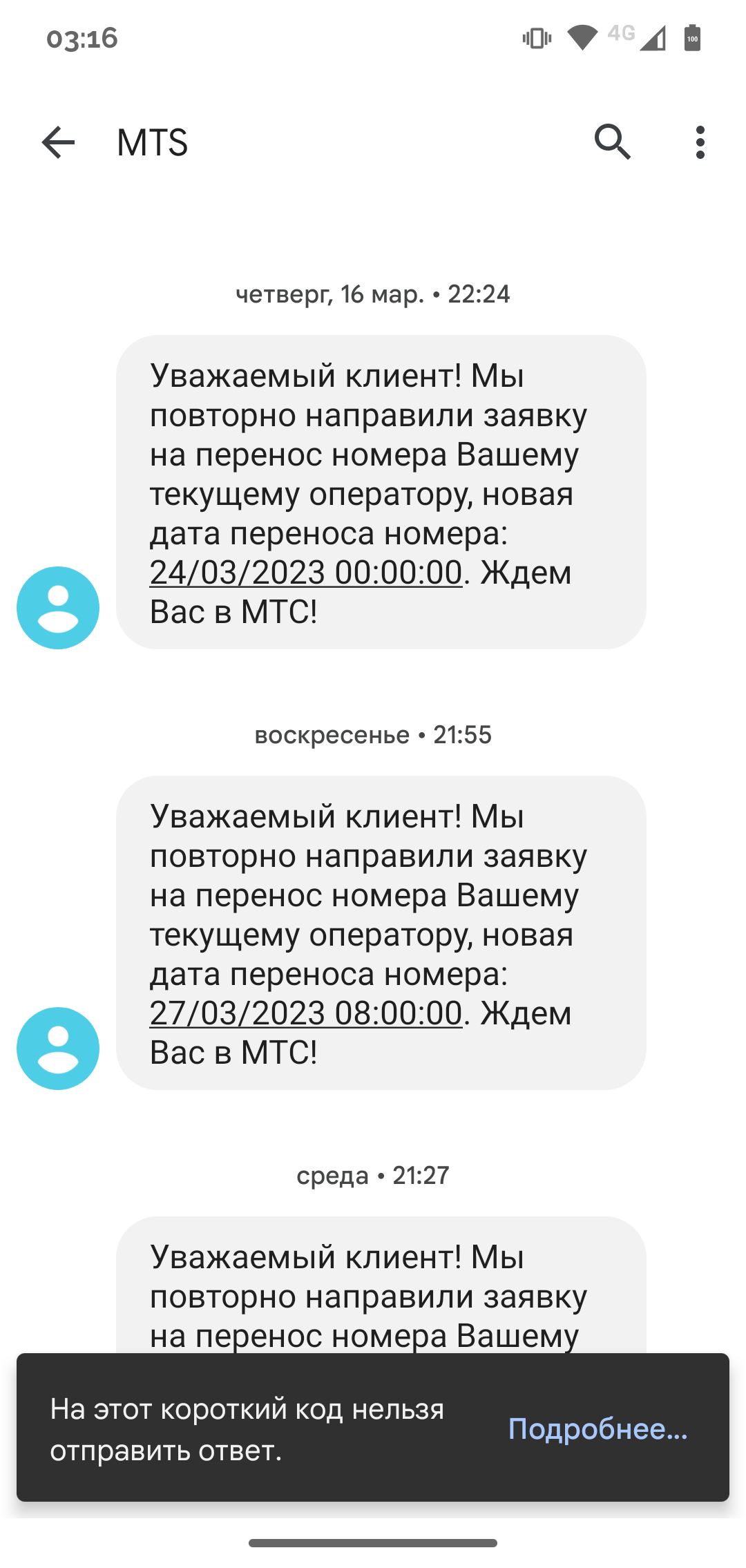Viewport: 746px width, 1568px height.
Task: Open the overflow menu
Action: coord(700,142)
